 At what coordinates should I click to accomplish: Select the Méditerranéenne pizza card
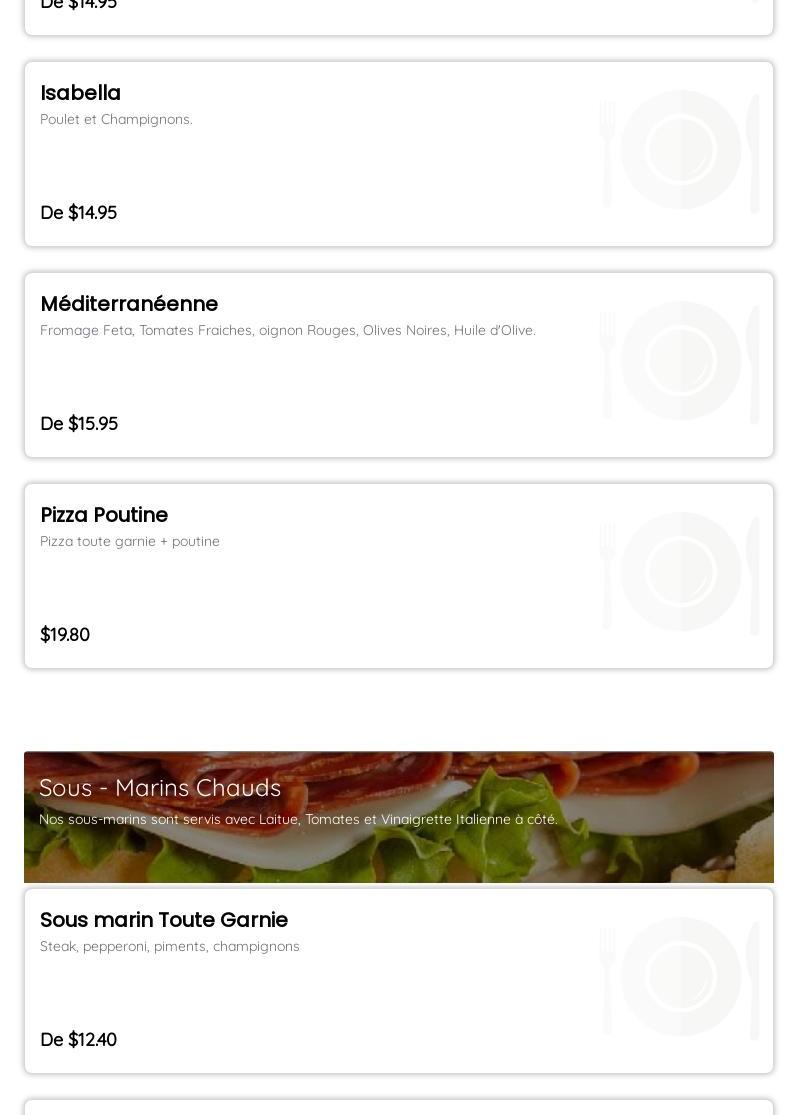pos(398,365)
